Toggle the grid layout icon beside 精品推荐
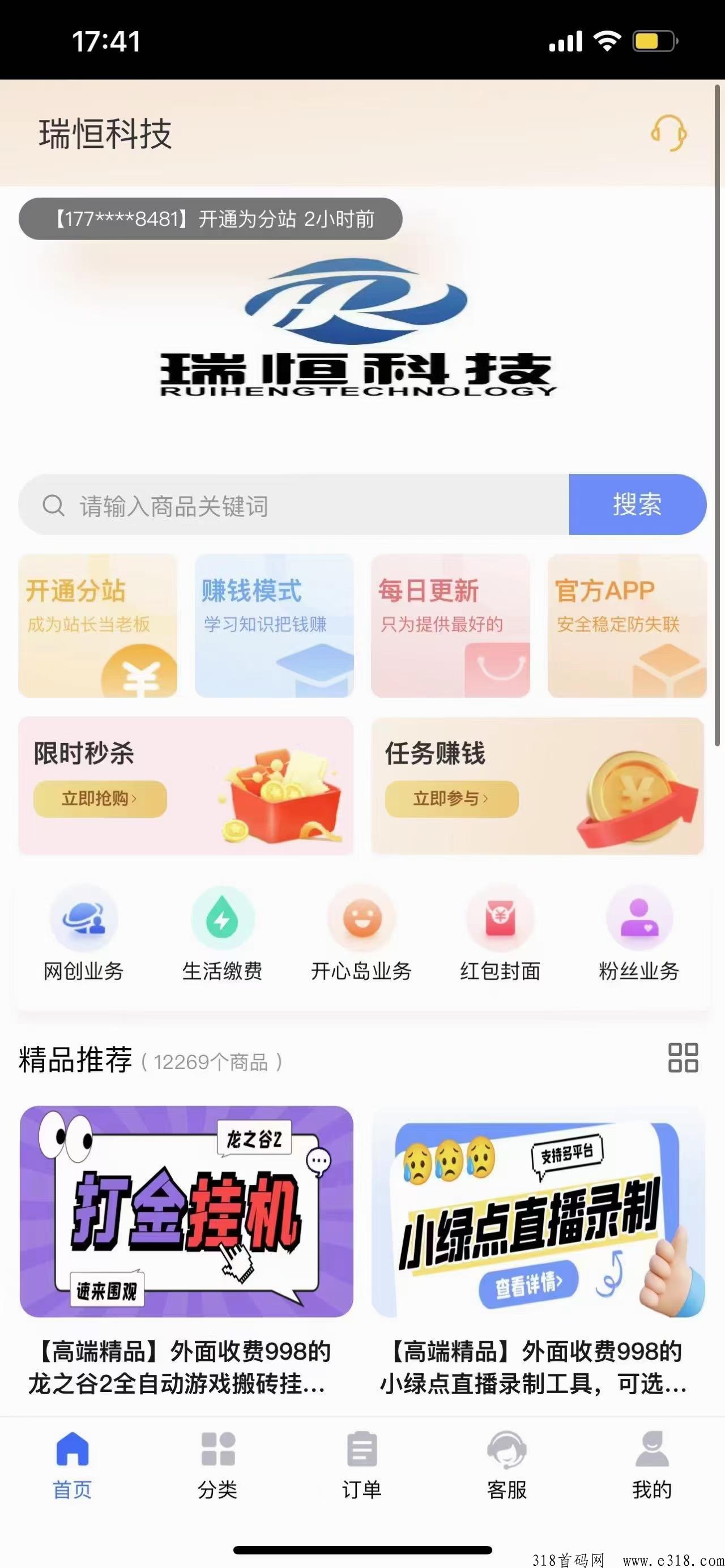 (x=683, y=1057)
